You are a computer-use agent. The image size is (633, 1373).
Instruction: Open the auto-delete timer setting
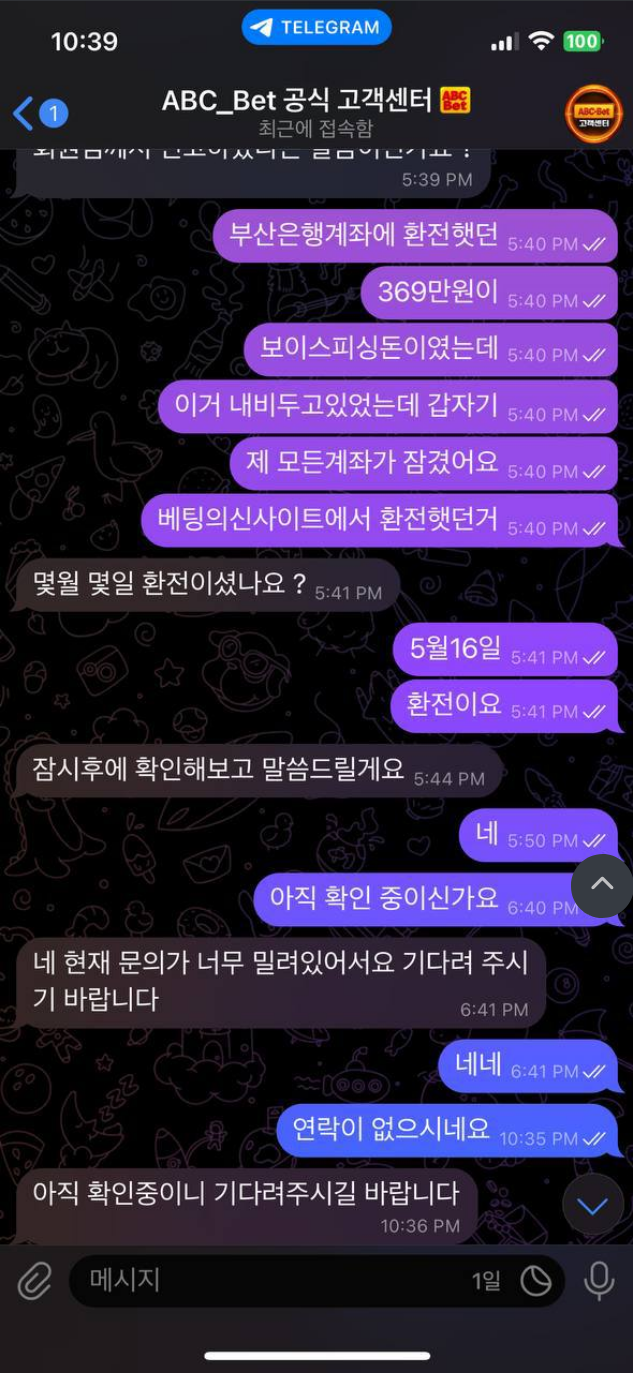coord(536,1281)
